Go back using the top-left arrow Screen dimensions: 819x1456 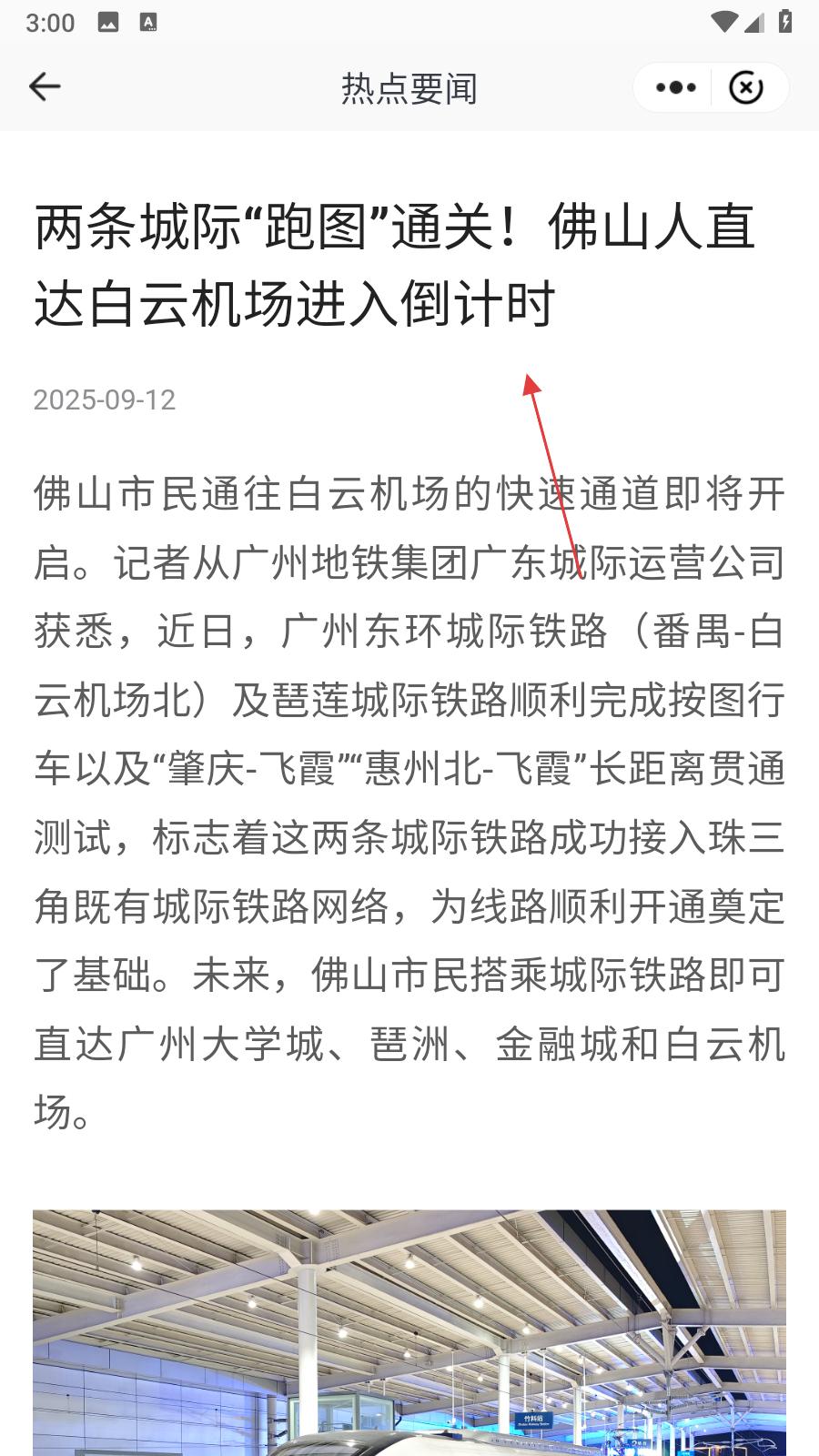pyautogui.click(x=44, y=87)
